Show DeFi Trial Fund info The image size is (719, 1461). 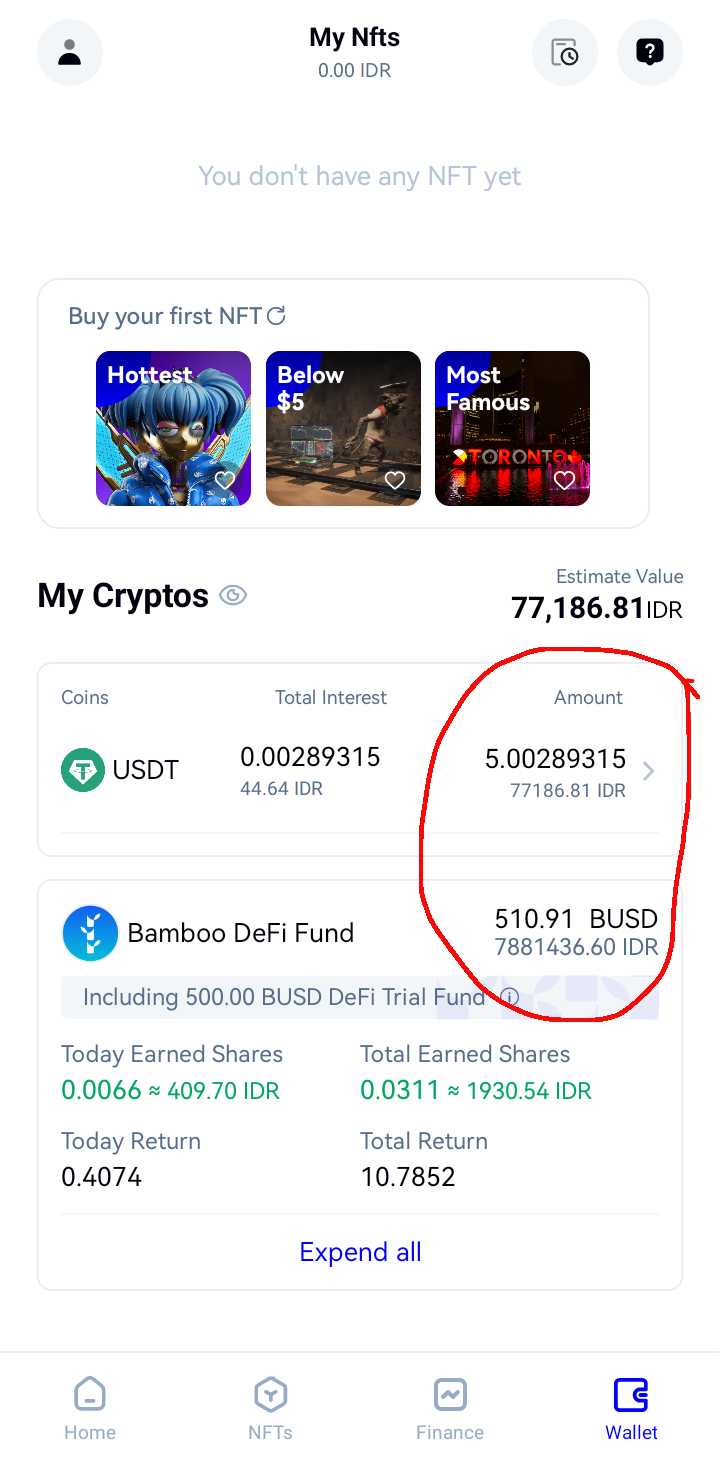[510, 997]
